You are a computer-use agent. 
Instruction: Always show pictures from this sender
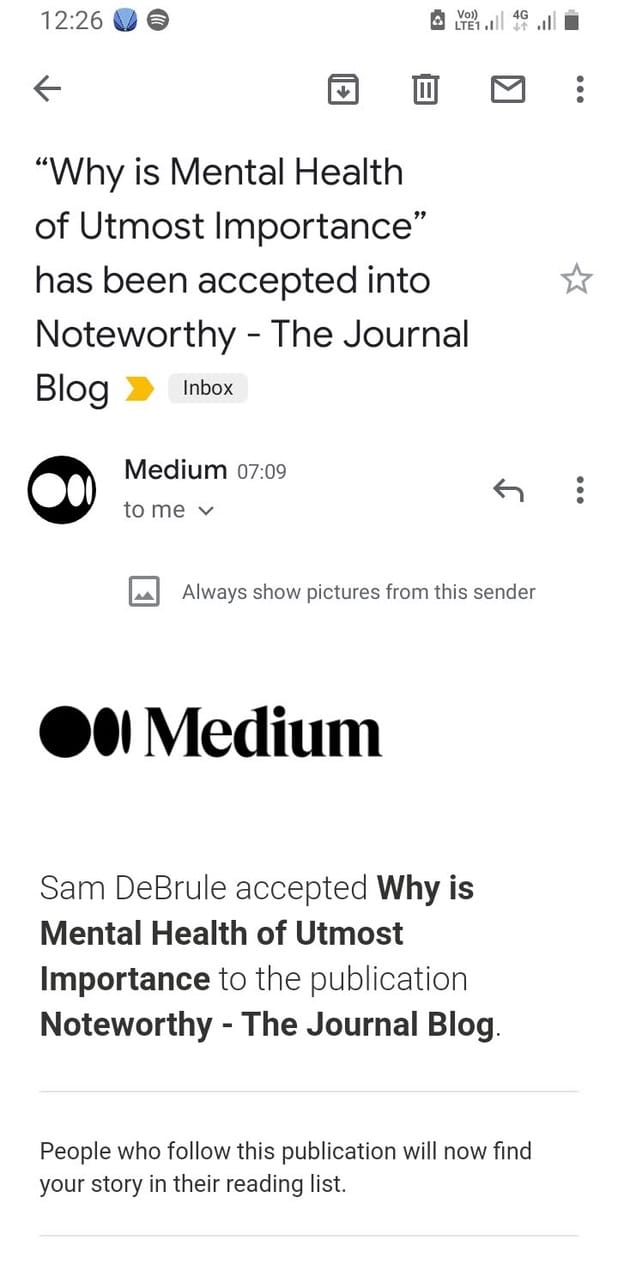pos(358,592)
